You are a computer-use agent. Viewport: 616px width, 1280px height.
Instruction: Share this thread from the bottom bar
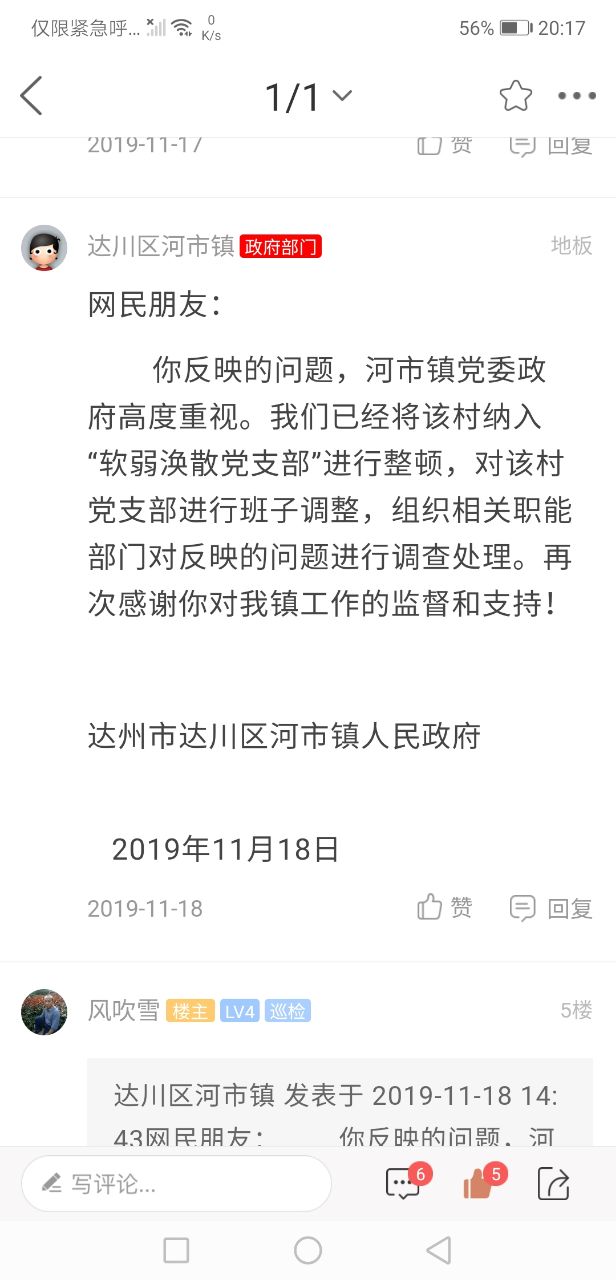point(553,1184)
